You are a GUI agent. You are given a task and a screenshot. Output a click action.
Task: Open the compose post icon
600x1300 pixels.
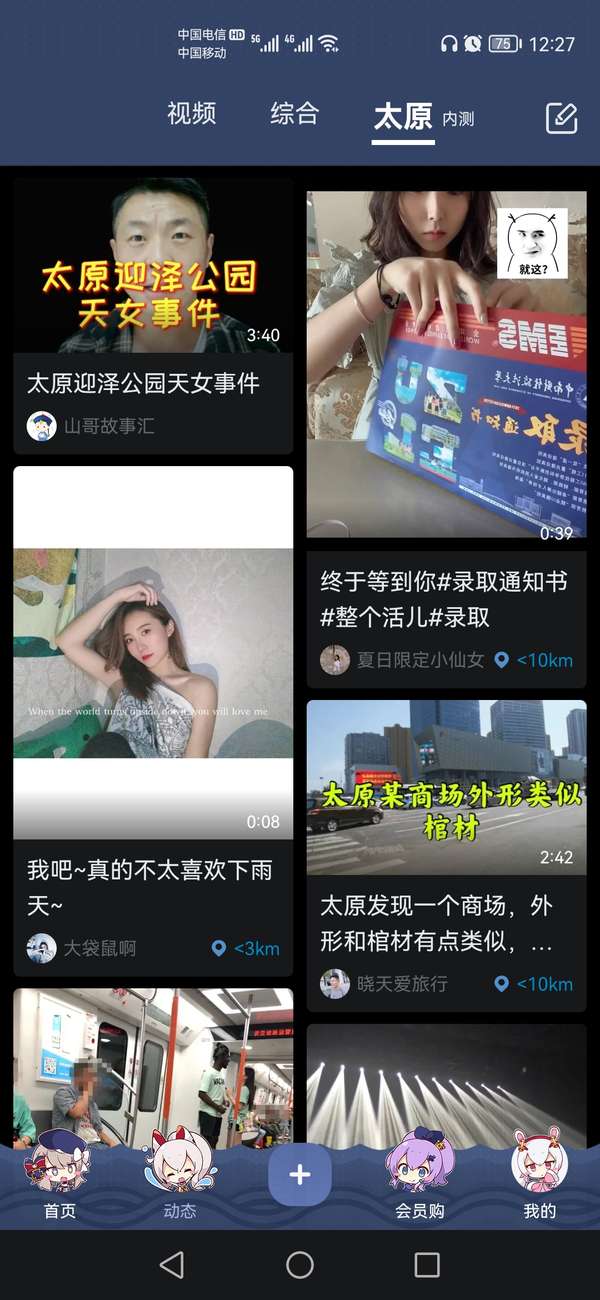(562, 118)
